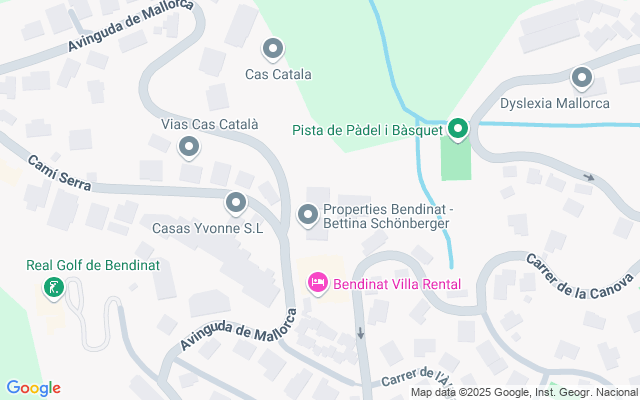Open Properties Bendinat - Bettina Schönberger marker
This screenshot has width=640, height=400.
308,216
